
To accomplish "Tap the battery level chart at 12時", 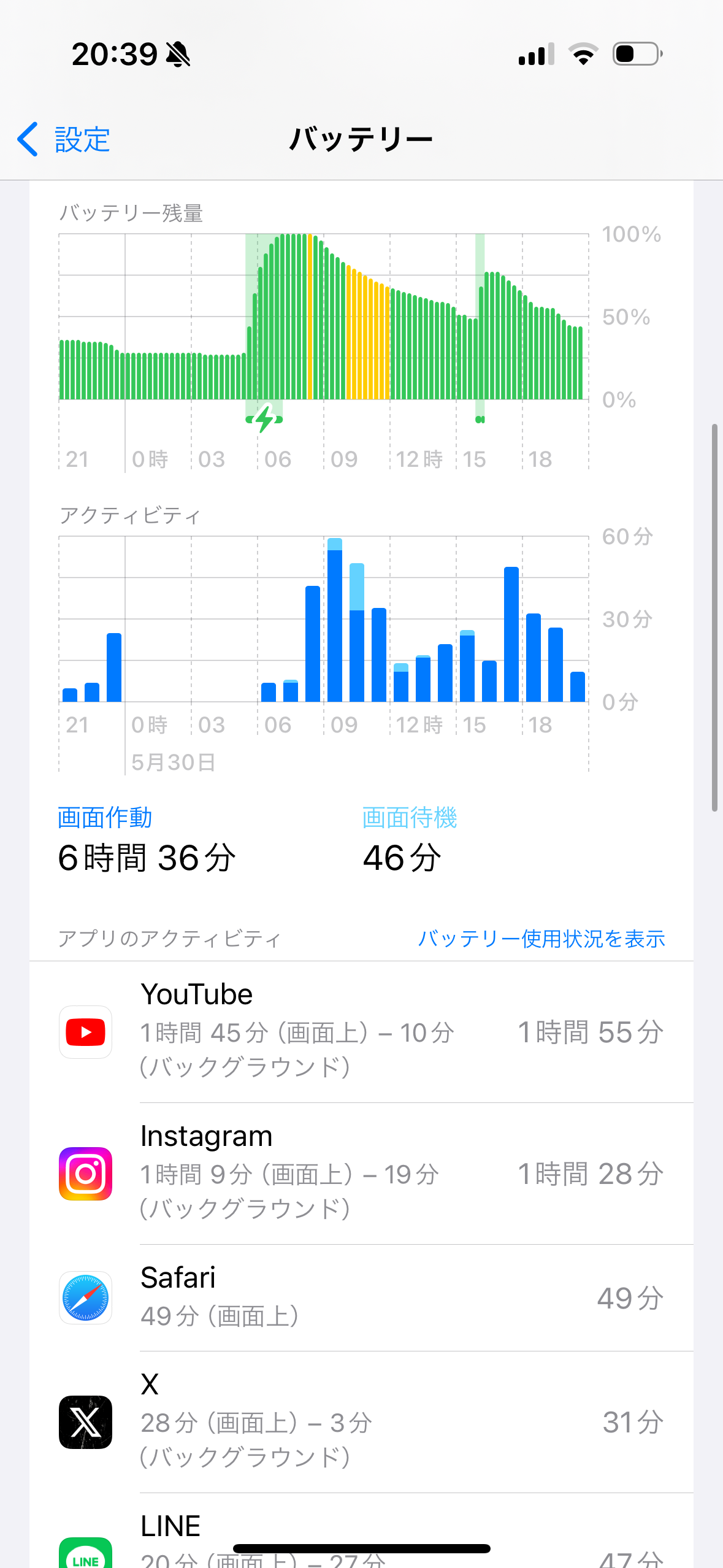I will tap(393, 344).
